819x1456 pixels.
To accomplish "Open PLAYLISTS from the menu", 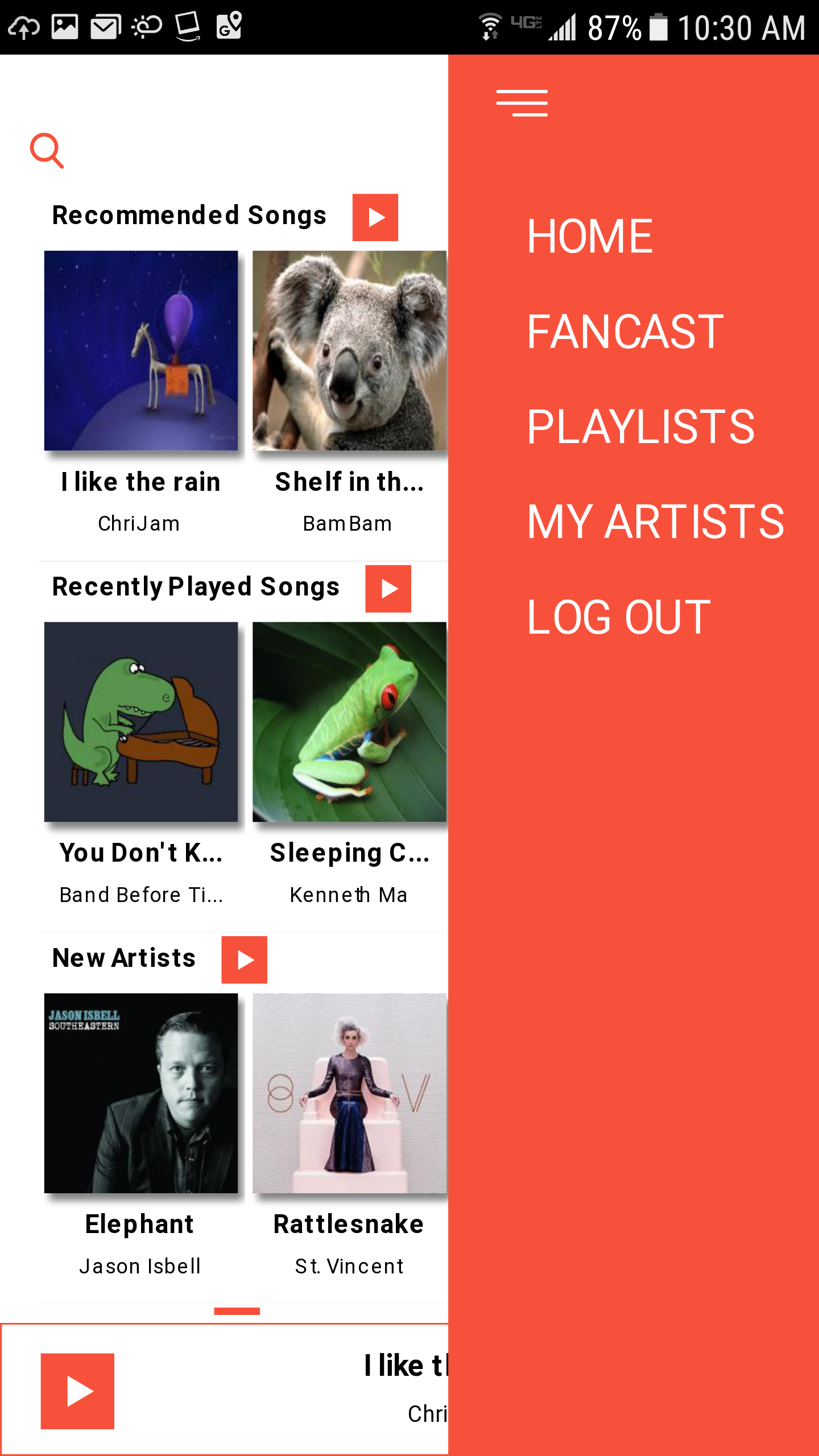I will click(640, 427).
